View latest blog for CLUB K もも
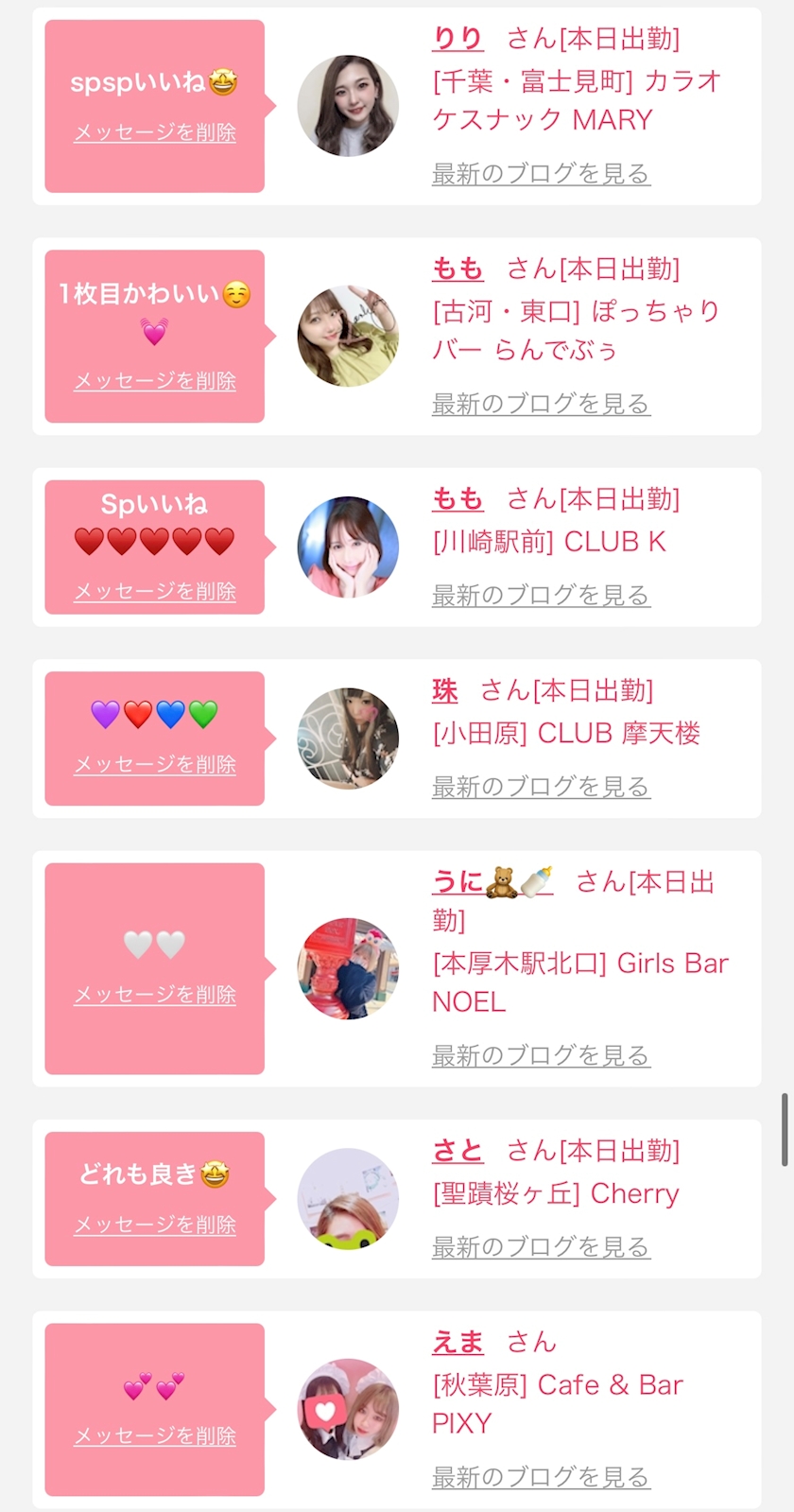Image resolution: width=794 pixels, height=1512 pixels. [541, 596]
